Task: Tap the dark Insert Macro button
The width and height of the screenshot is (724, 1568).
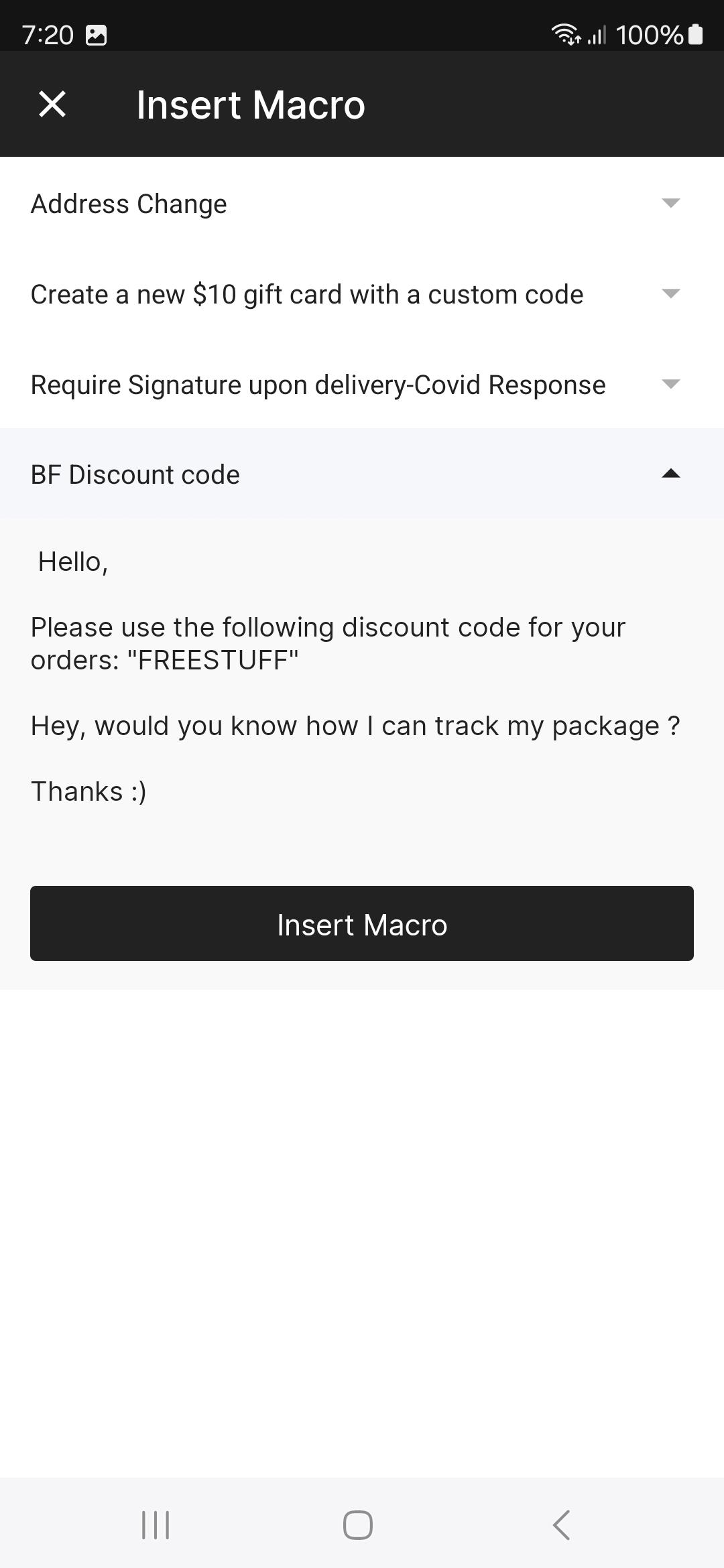Action: click(x=362, y=923)
